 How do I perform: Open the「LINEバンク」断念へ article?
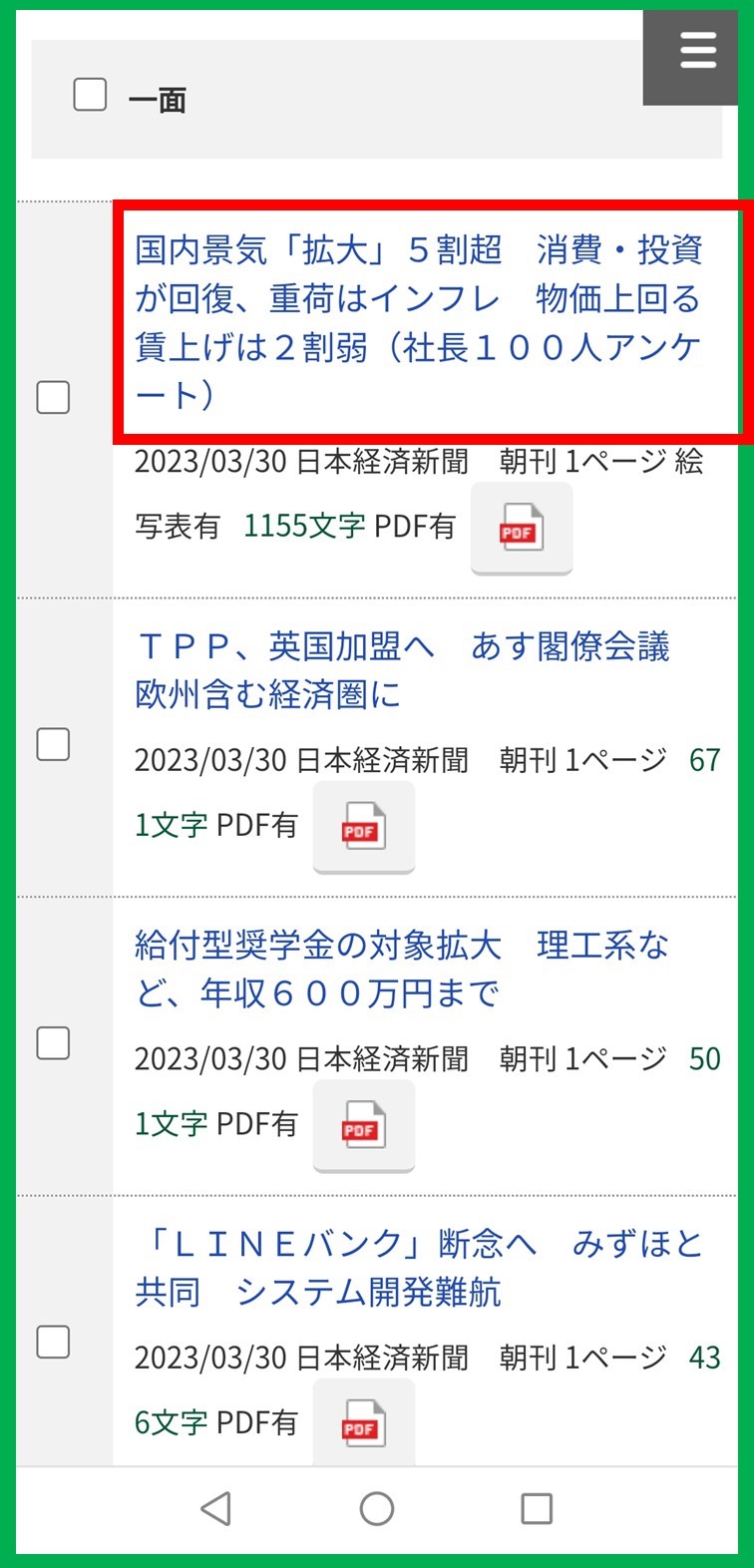[419, 1267]
